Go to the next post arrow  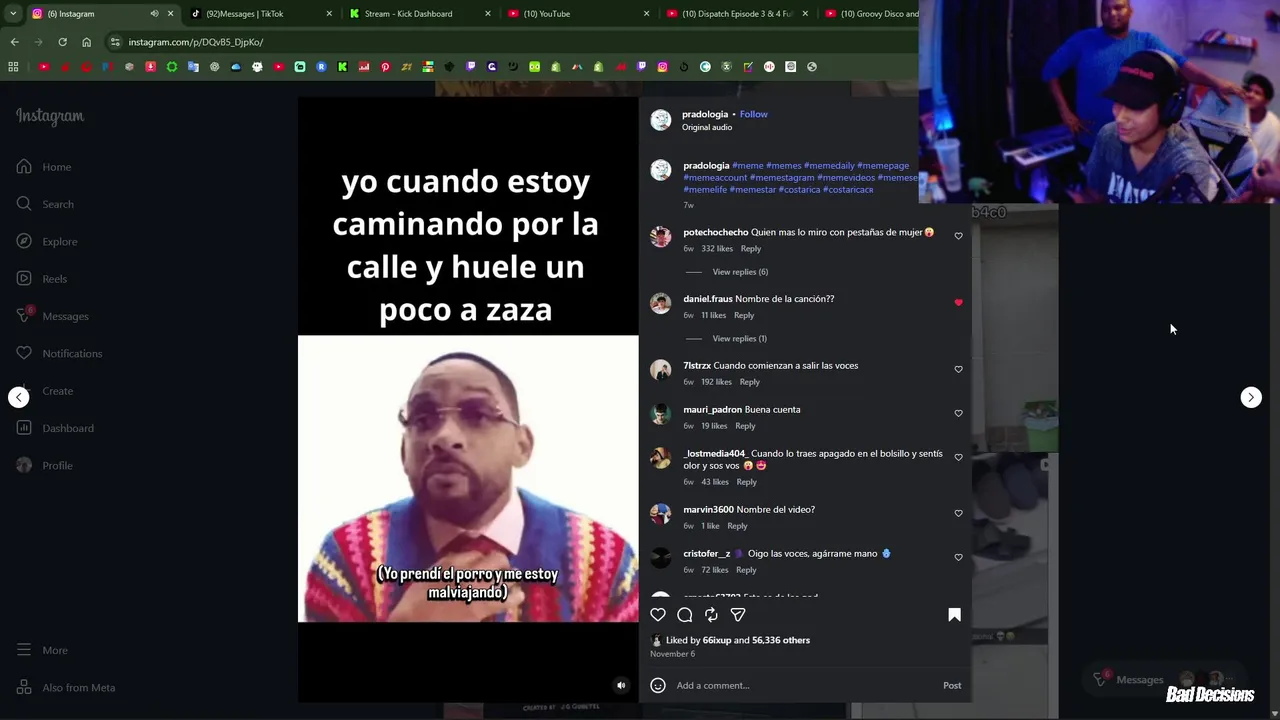[1251, 397]
